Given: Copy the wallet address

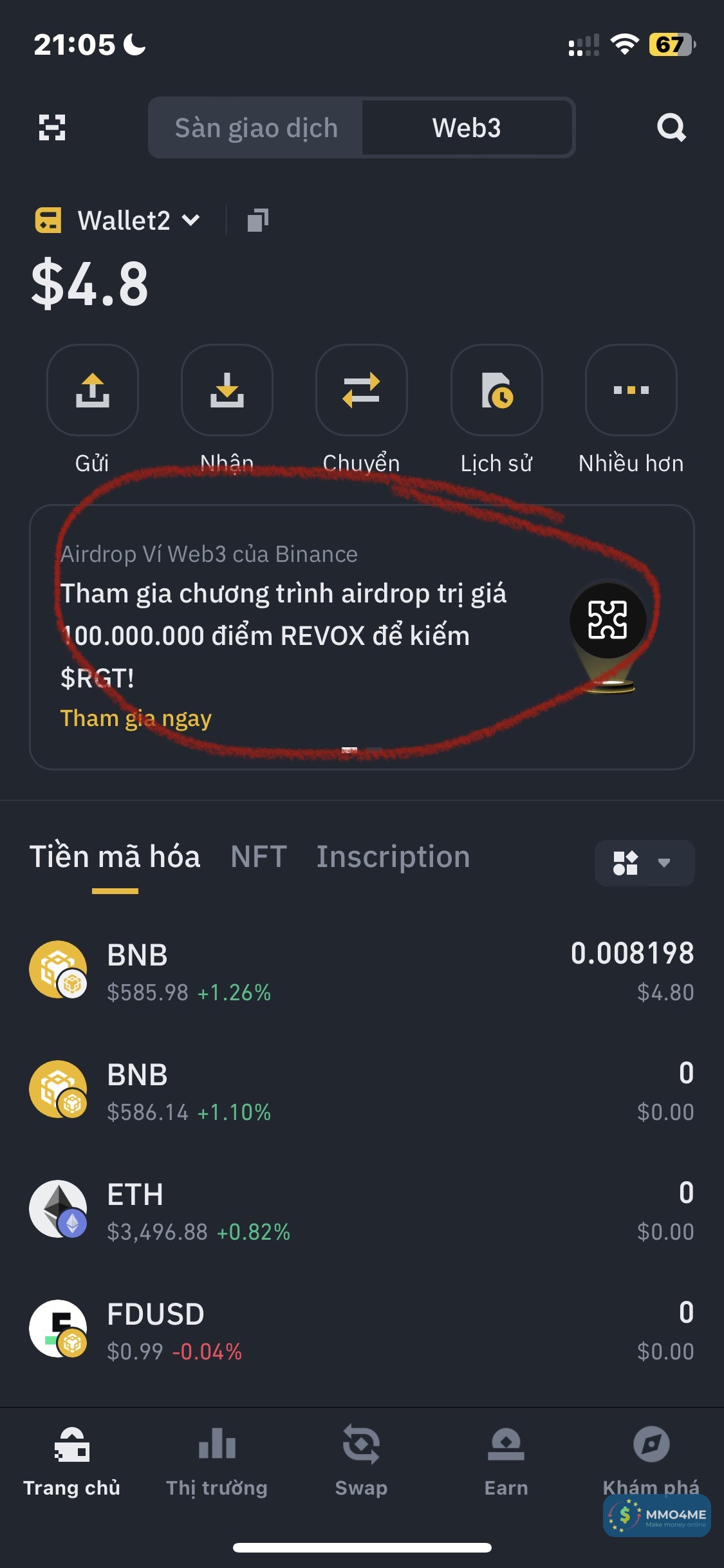Looking at the screenshot, I should (257, 221).
